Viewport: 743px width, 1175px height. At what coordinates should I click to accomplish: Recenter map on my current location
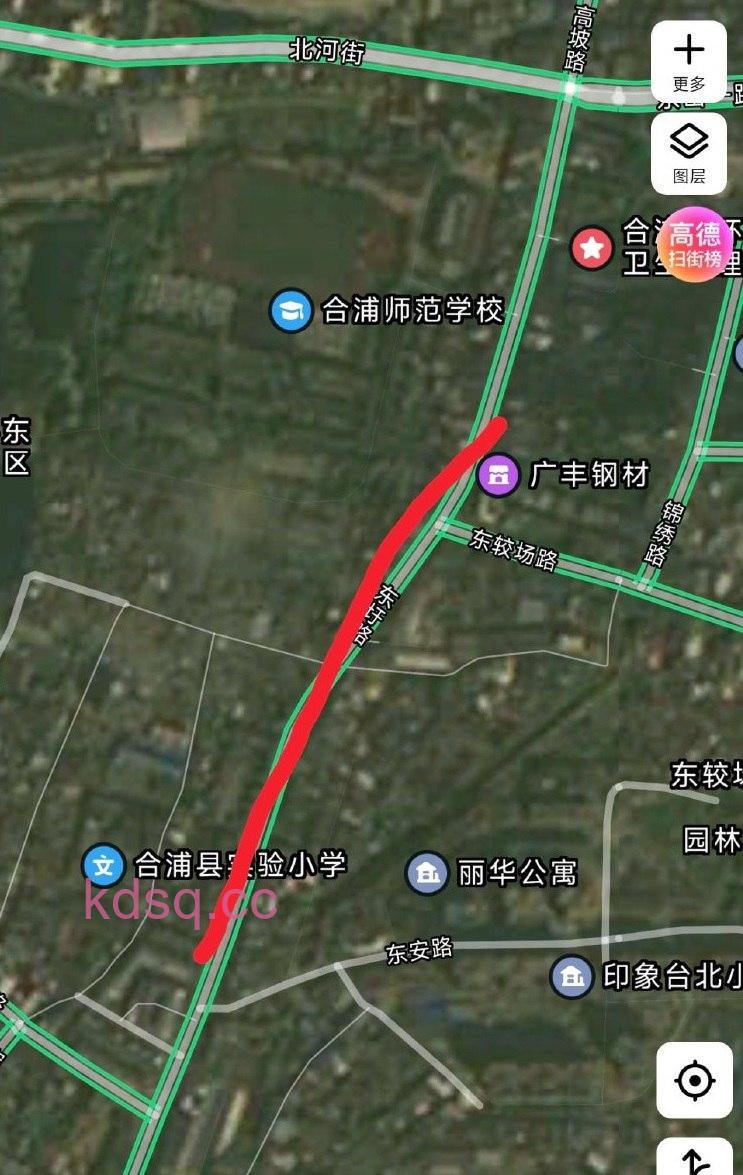694,1080
